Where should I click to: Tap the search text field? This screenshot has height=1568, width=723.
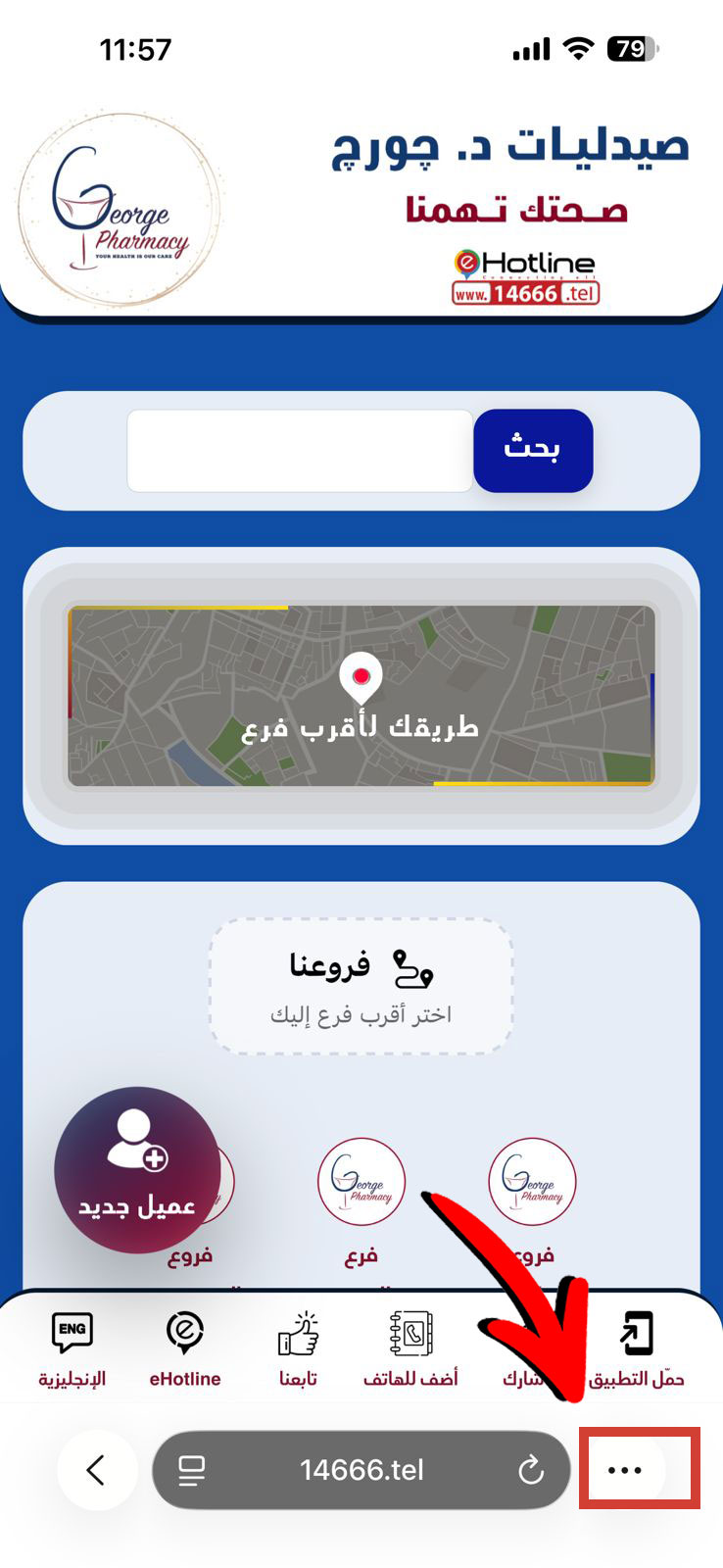(x=300, y=451)
